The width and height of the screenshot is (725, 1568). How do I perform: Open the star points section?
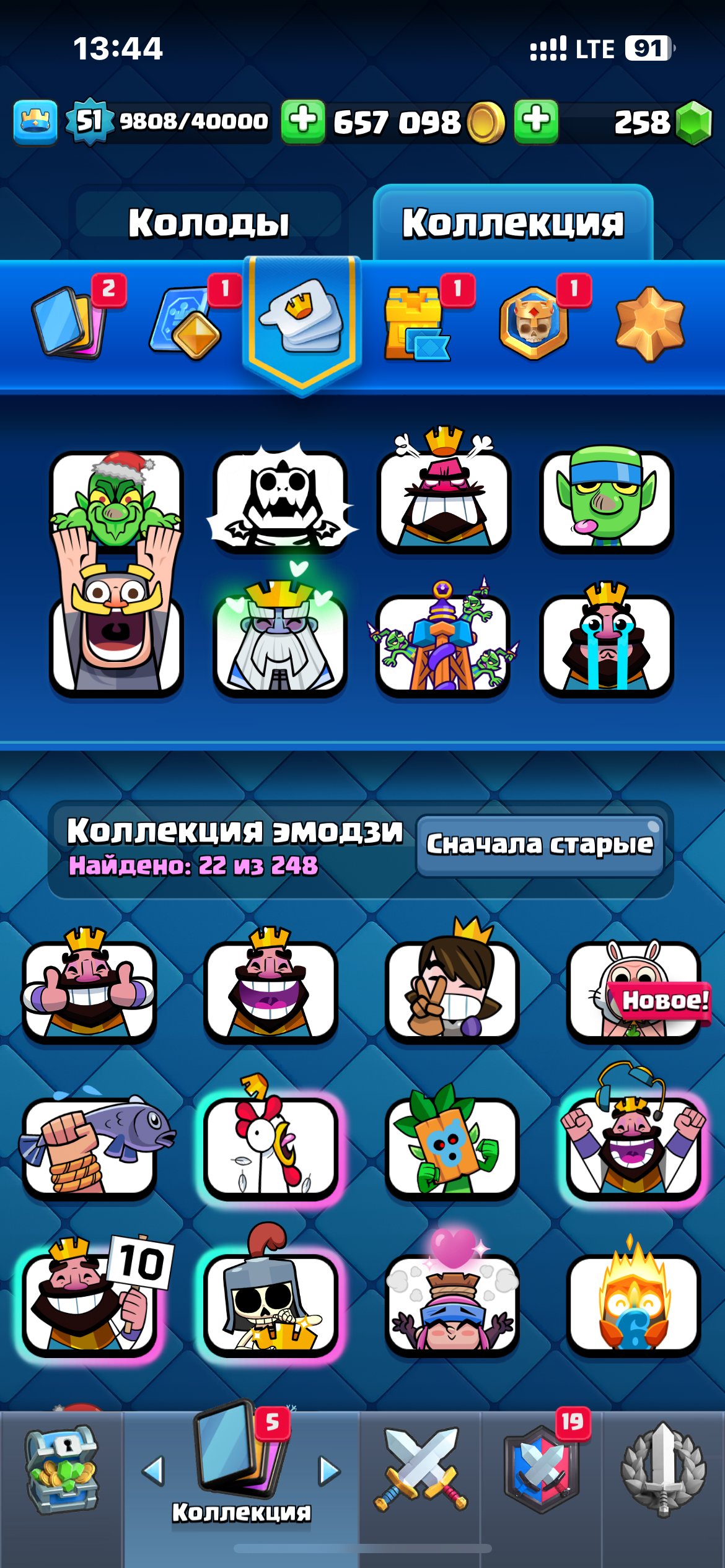pyautogui.click(x=649, y=324)
